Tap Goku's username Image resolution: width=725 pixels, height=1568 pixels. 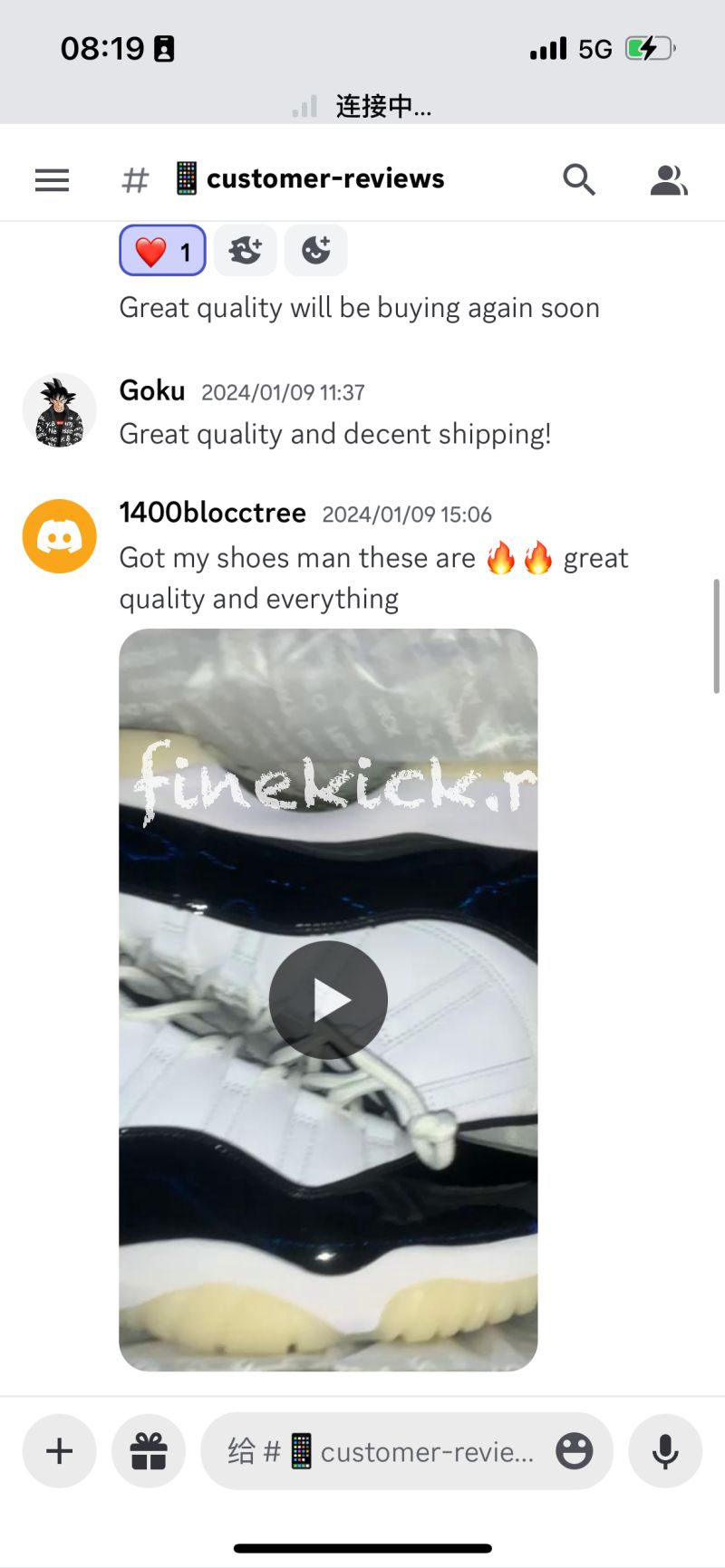point(152,390)
